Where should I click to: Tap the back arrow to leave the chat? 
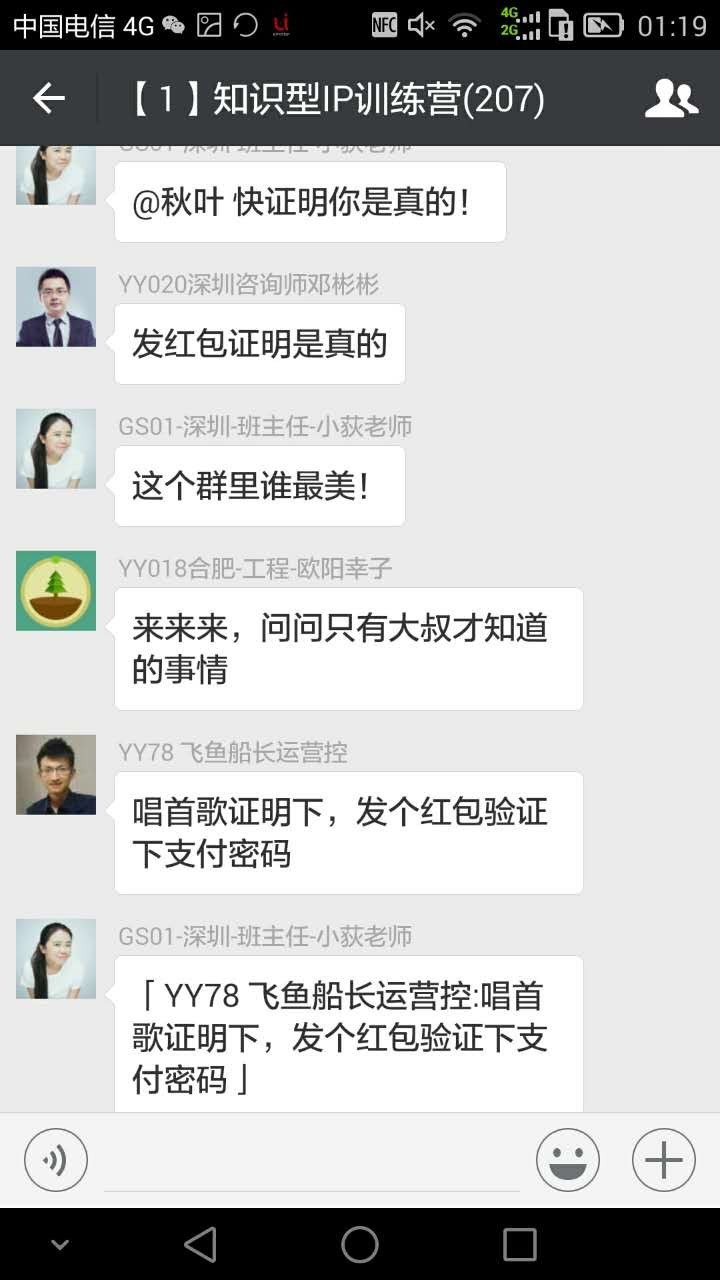48,97
